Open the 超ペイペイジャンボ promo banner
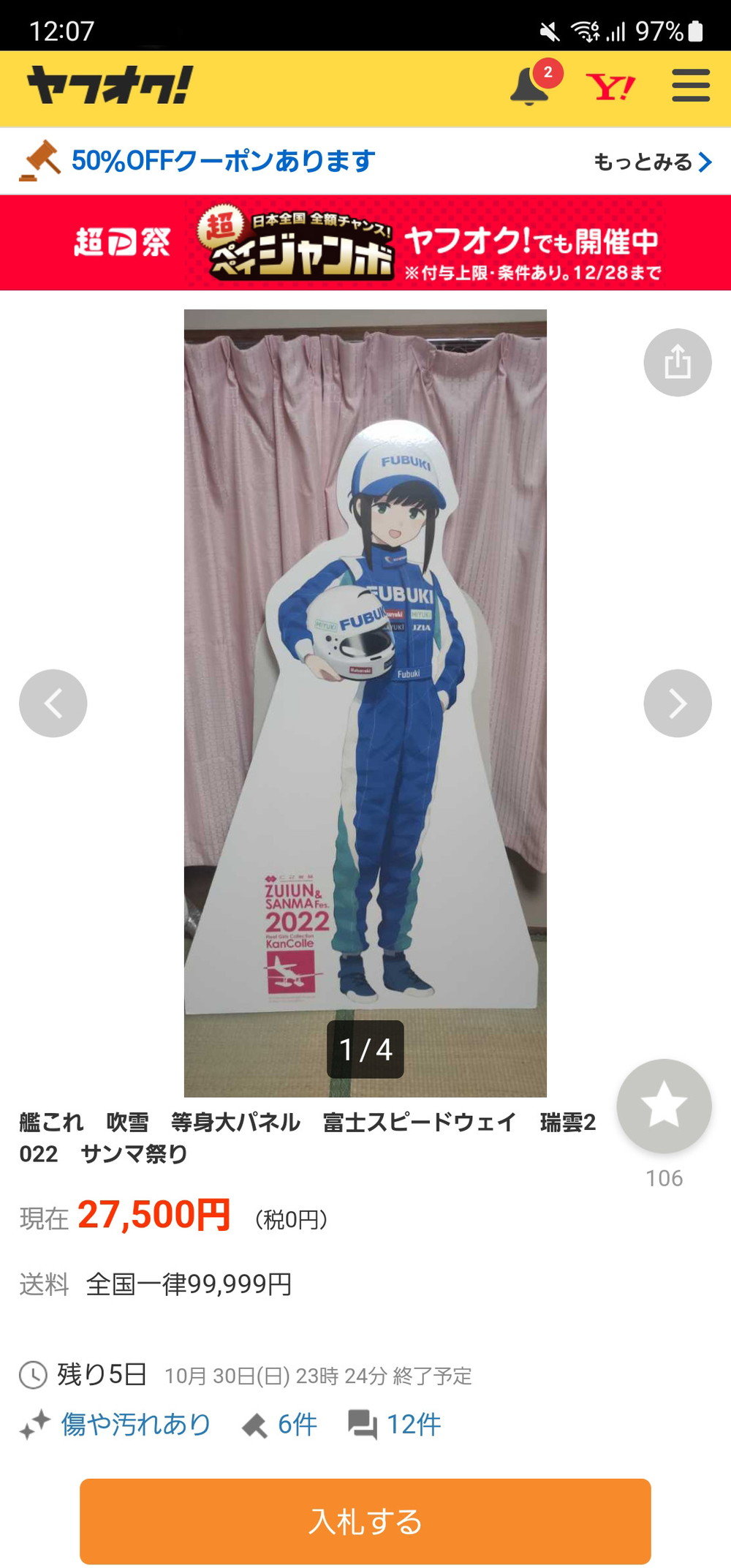This screenshot has height=1568, width=731. 365,243
